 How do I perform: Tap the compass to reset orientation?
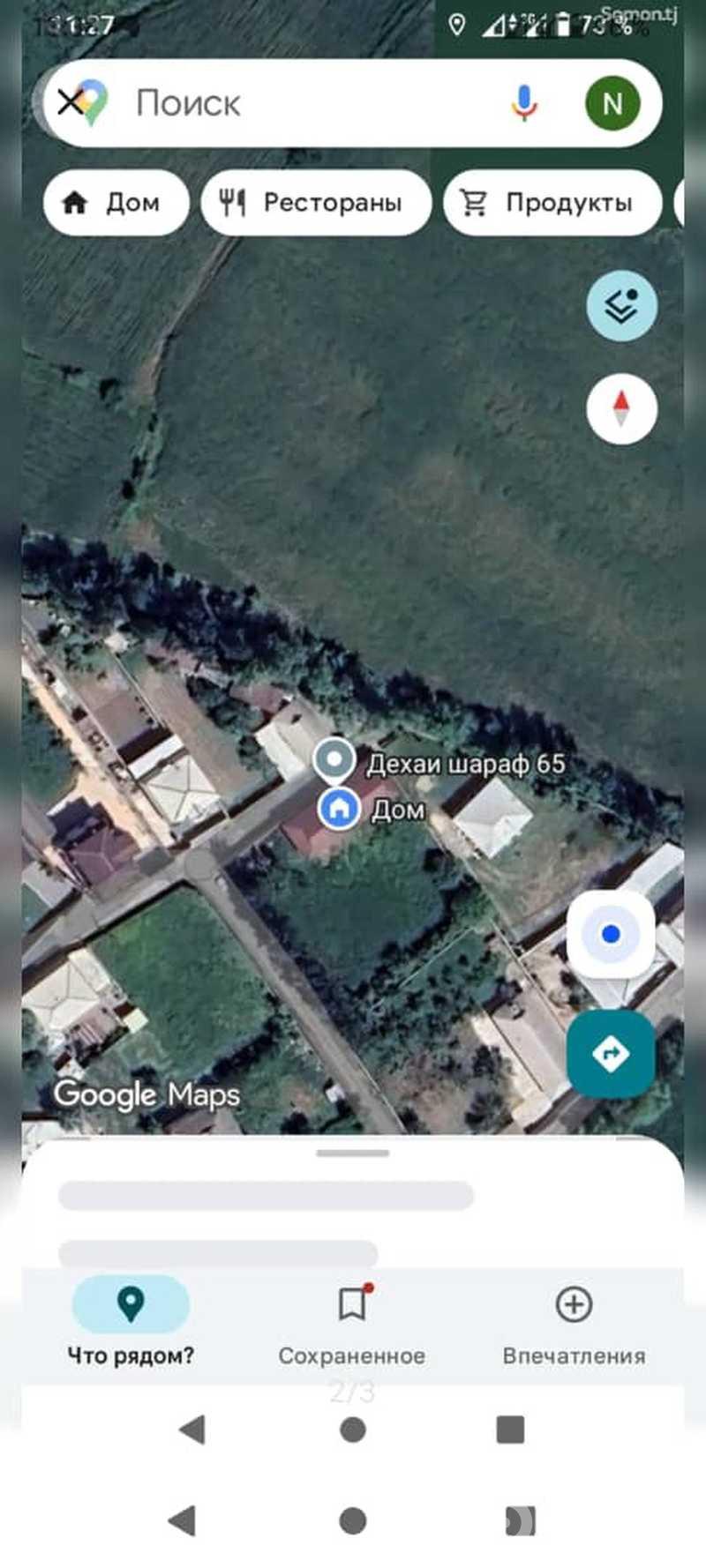click(x=621, y=409)
